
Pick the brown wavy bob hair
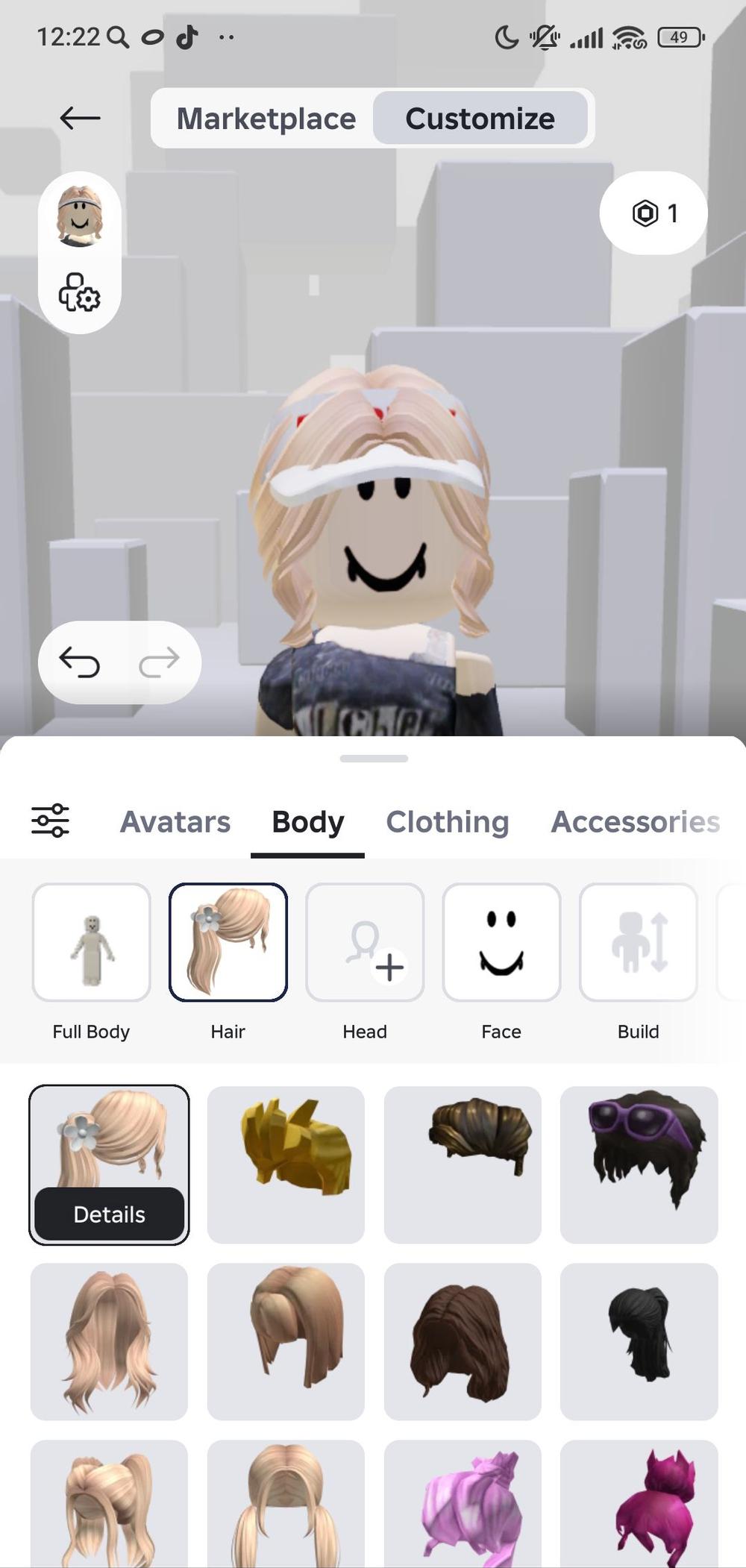pos(463,1341)
